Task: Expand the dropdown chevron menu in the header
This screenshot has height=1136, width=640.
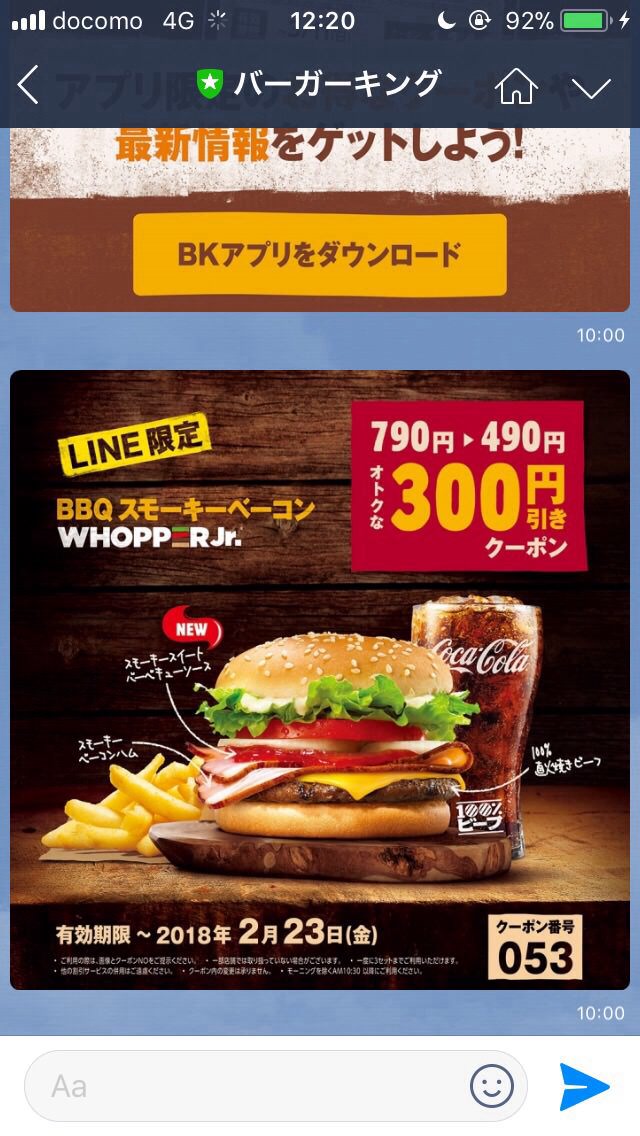Action: (x=591, y=88)
